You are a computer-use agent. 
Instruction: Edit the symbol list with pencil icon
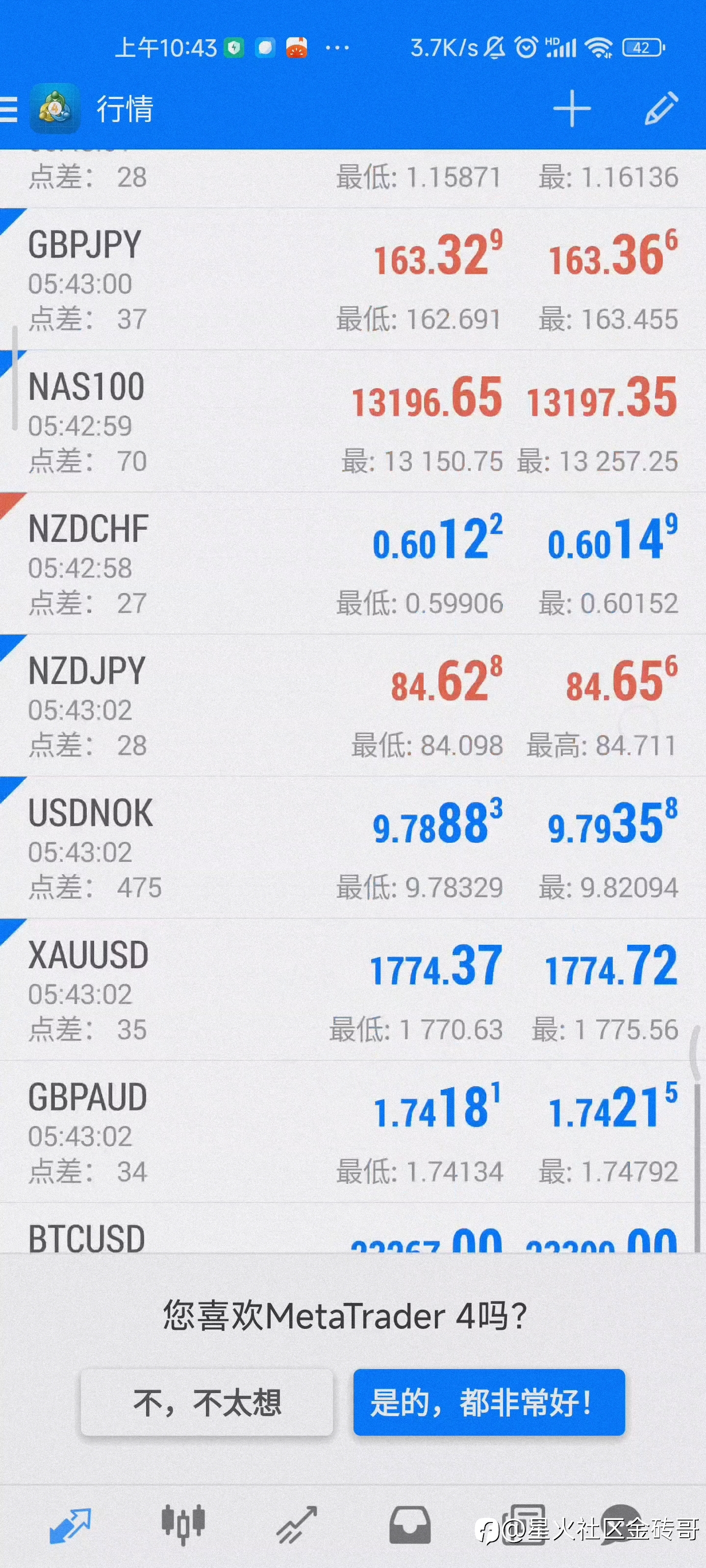[x=661, y=108]
